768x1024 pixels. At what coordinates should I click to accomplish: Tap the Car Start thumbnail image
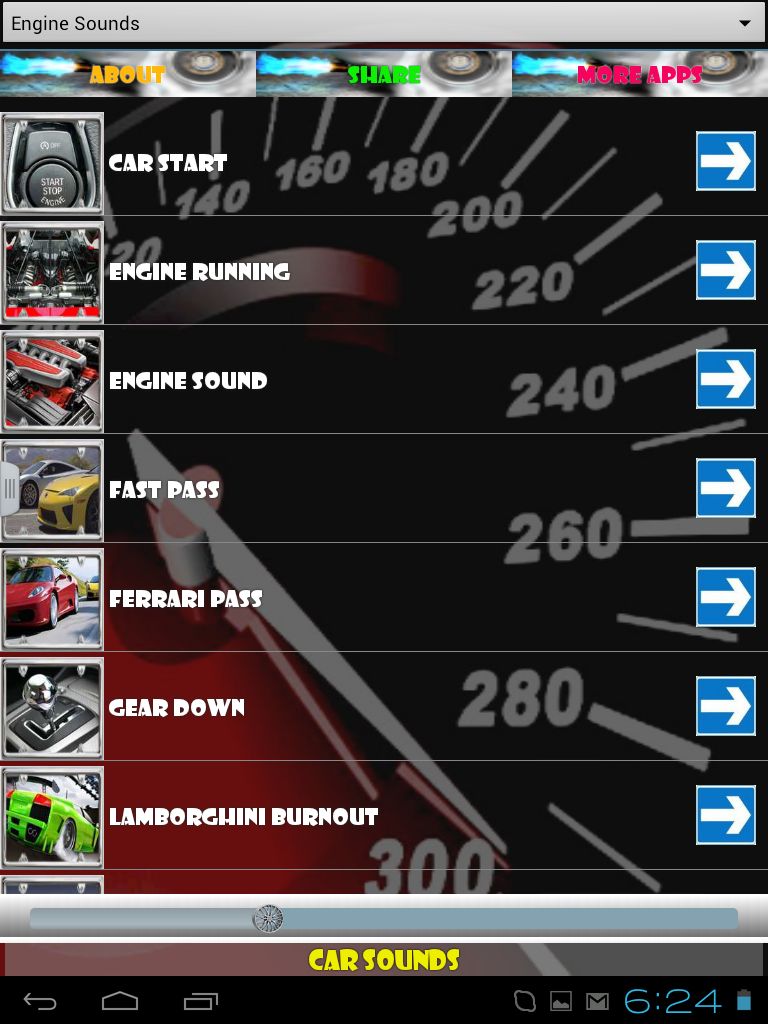[x=52, y=163]
